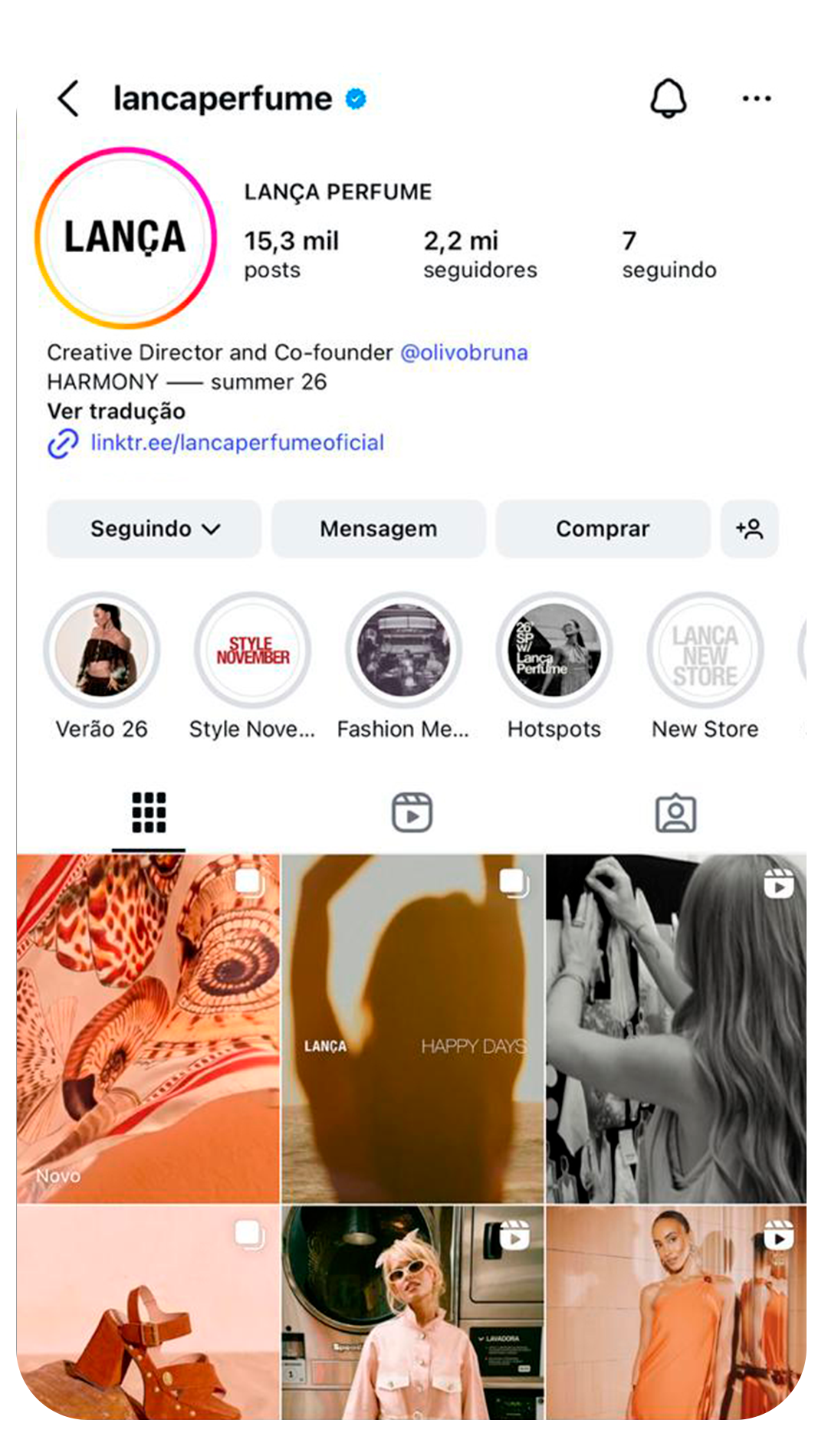Open the Verão 26 highlight

coord(102,650)
